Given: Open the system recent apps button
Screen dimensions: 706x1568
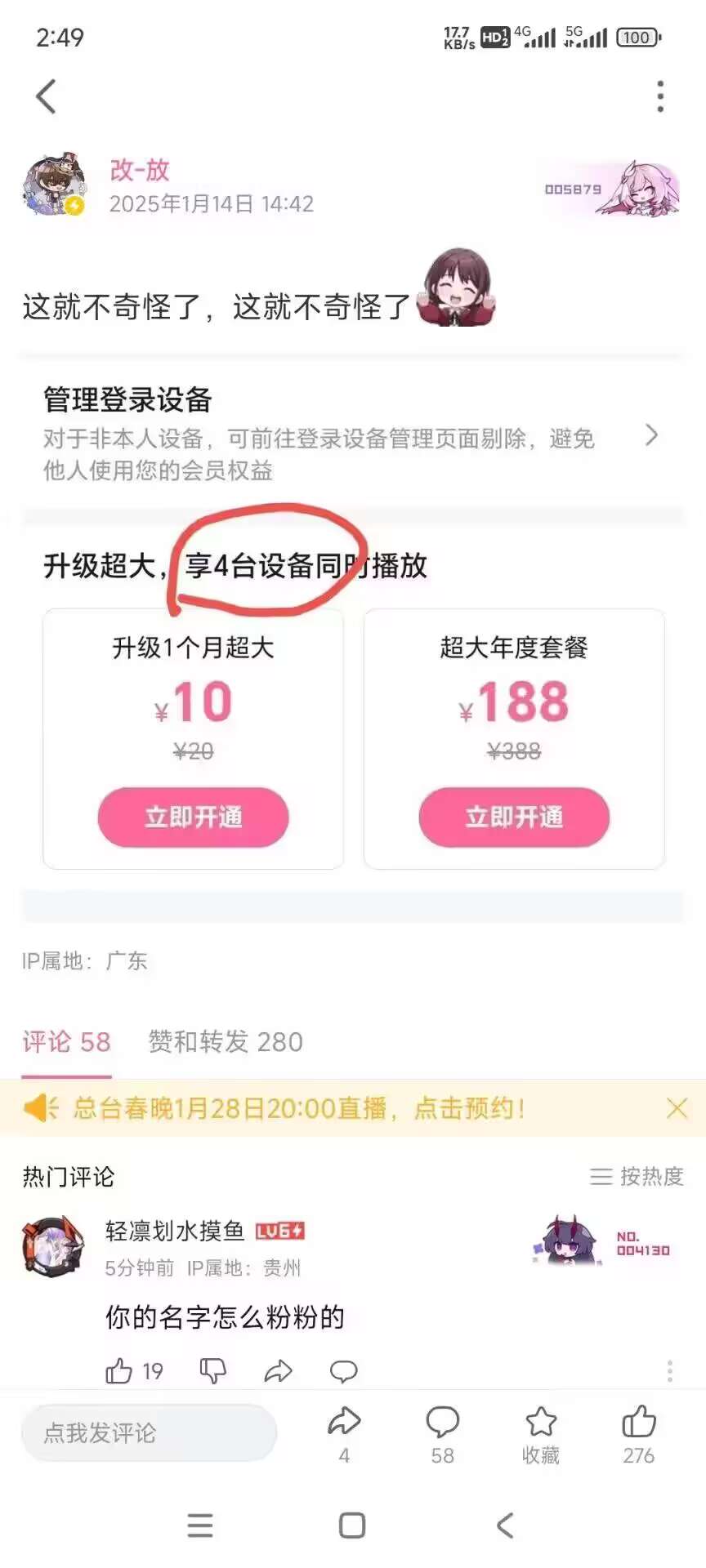Looking at the screenshot, I should coord(200,1526).
